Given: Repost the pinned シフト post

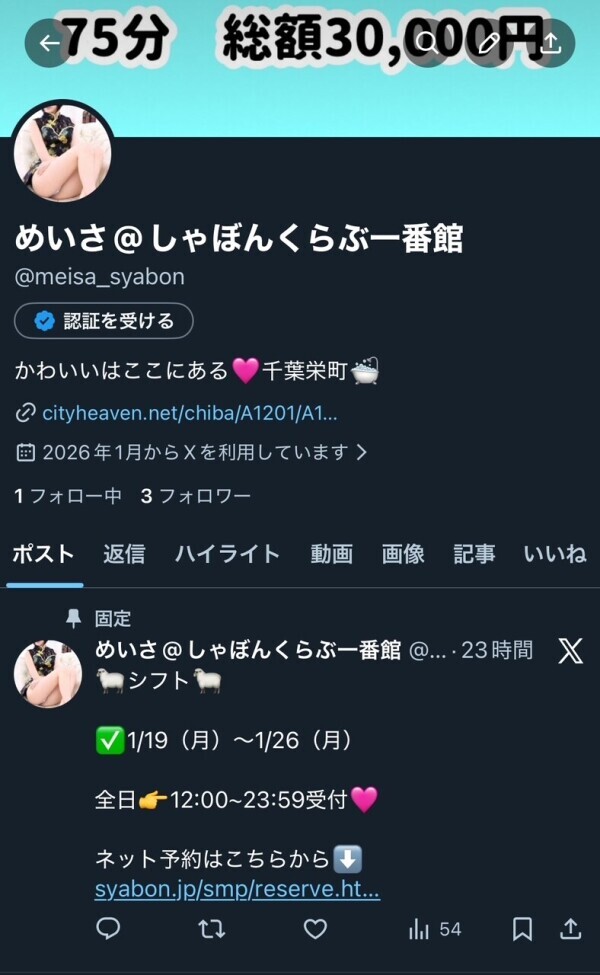Looking at the screenshot, I should tap(211, 930).
